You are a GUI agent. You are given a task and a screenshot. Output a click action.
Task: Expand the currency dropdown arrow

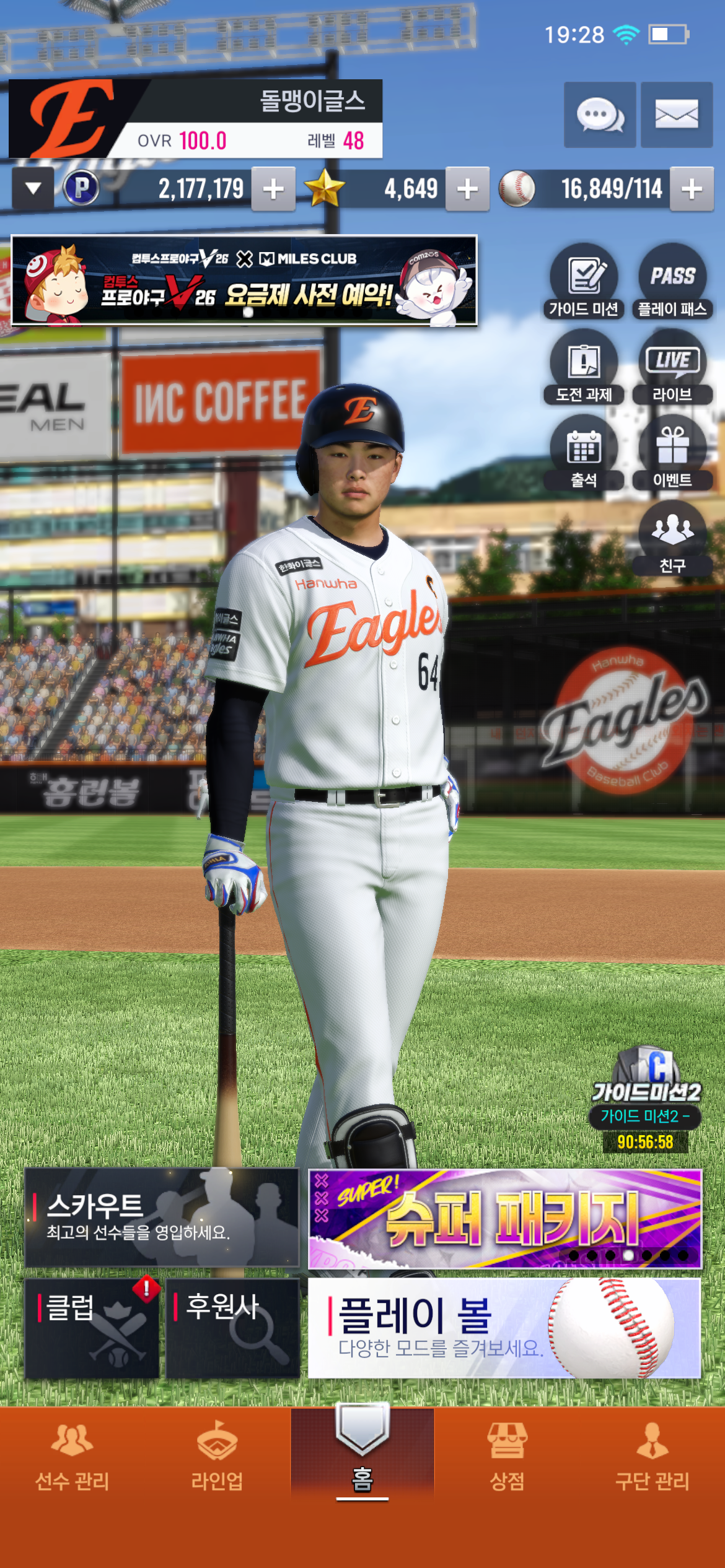click(x=33, y=188)
